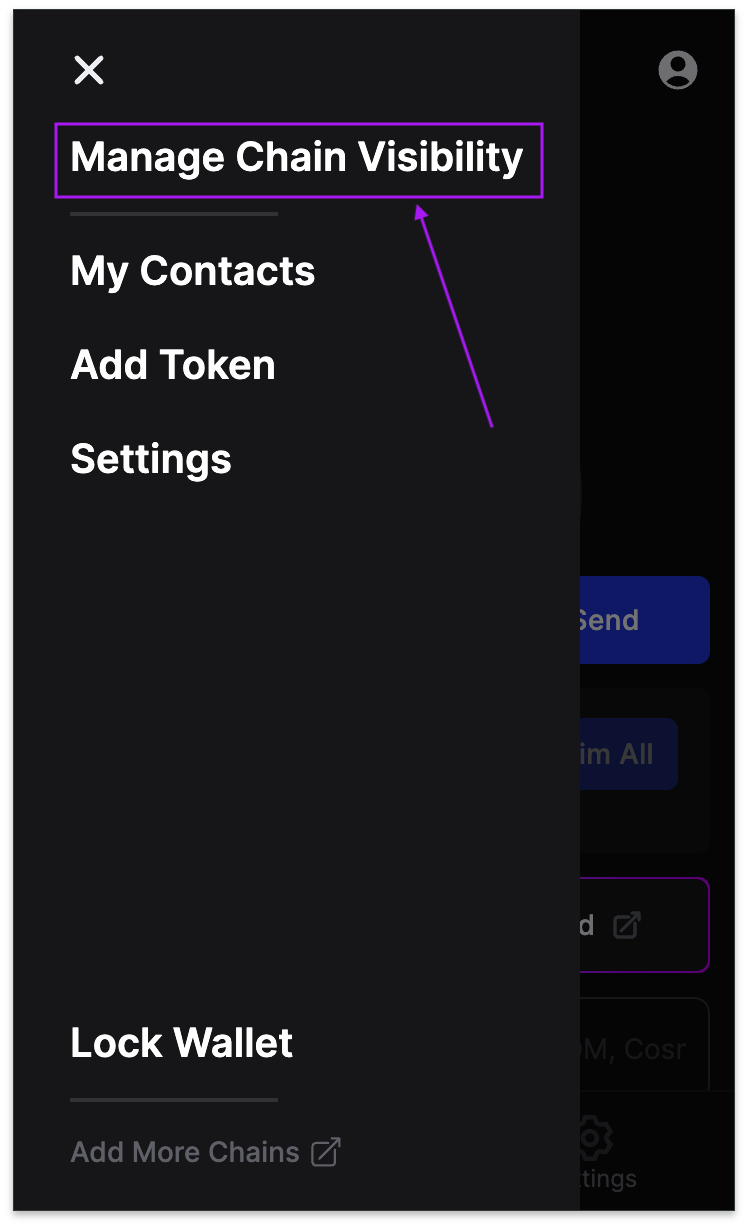
Task: Open Settings from the drawer menu
Action: [151, 459]
